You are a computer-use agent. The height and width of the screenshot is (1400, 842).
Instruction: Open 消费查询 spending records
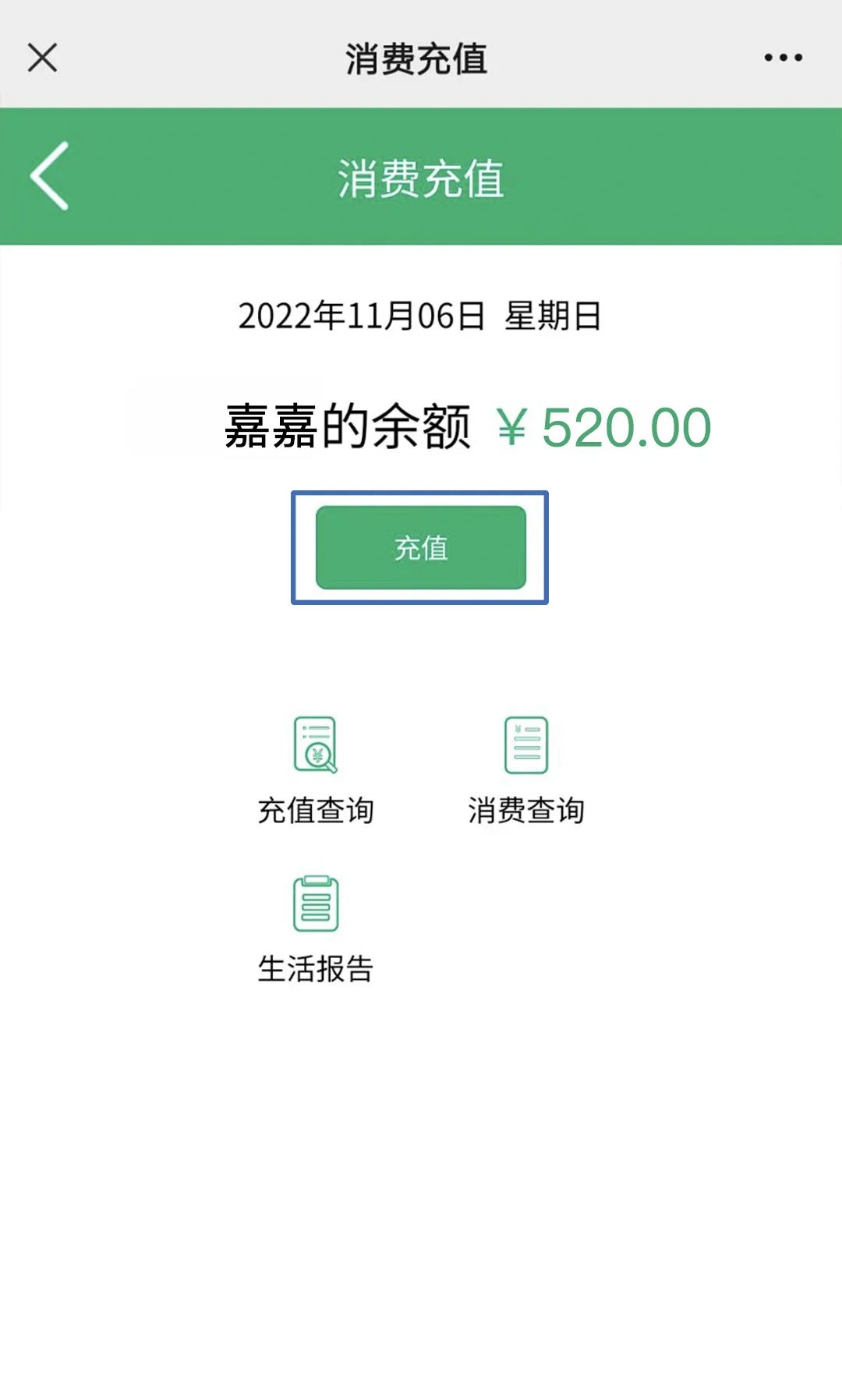526,771
